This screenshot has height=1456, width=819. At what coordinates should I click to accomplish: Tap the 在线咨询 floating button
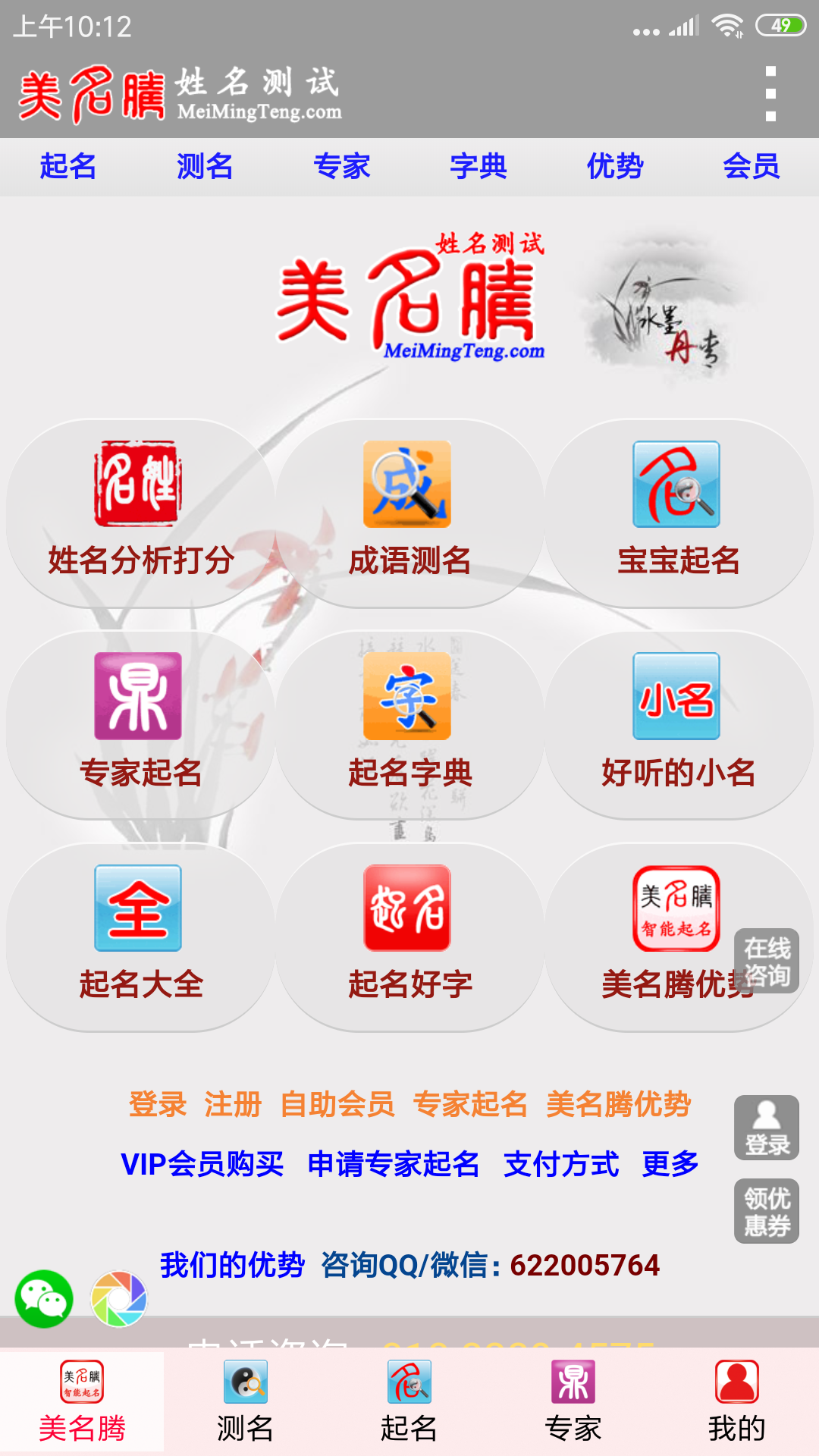[x=767, y=961]
